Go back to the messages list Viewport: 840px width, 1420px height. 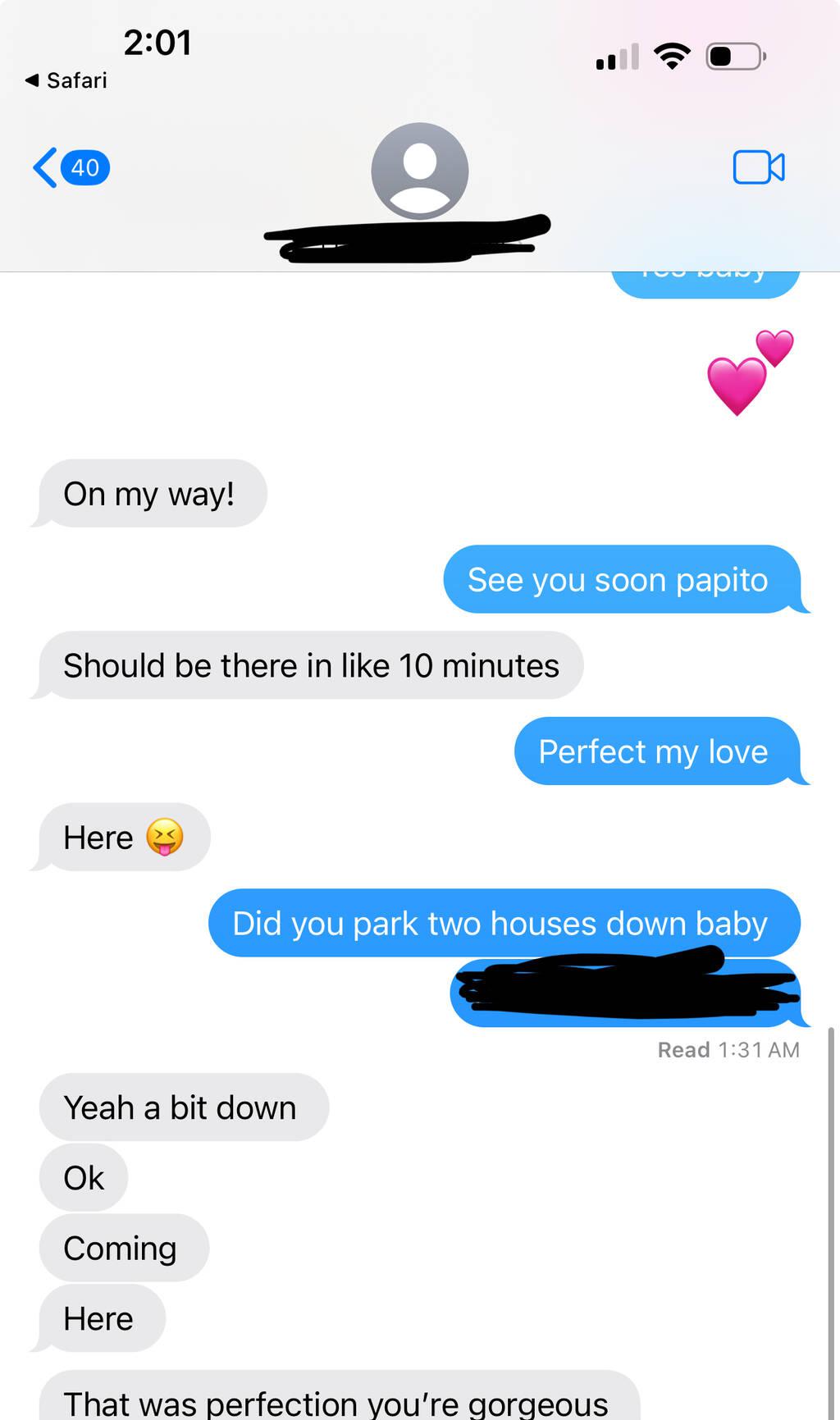coord(69,168)
